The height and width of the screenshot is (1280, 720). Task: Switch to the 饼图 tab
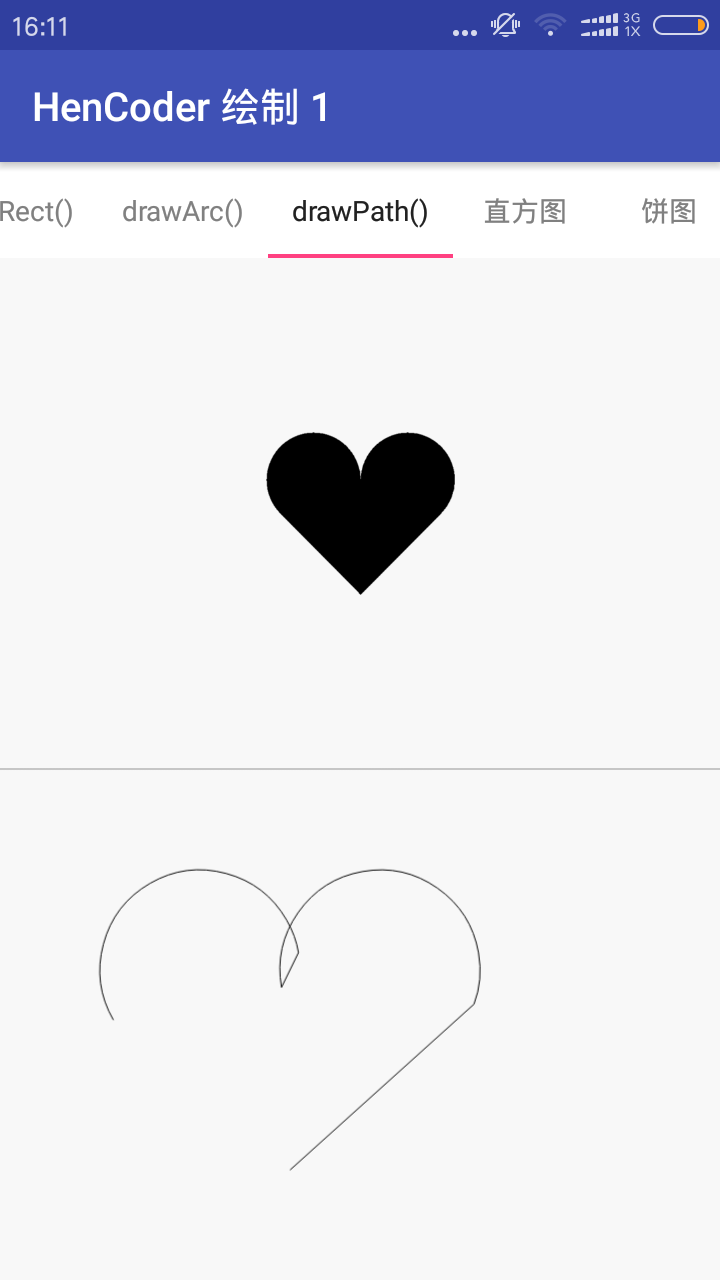(x=668, y=211)
